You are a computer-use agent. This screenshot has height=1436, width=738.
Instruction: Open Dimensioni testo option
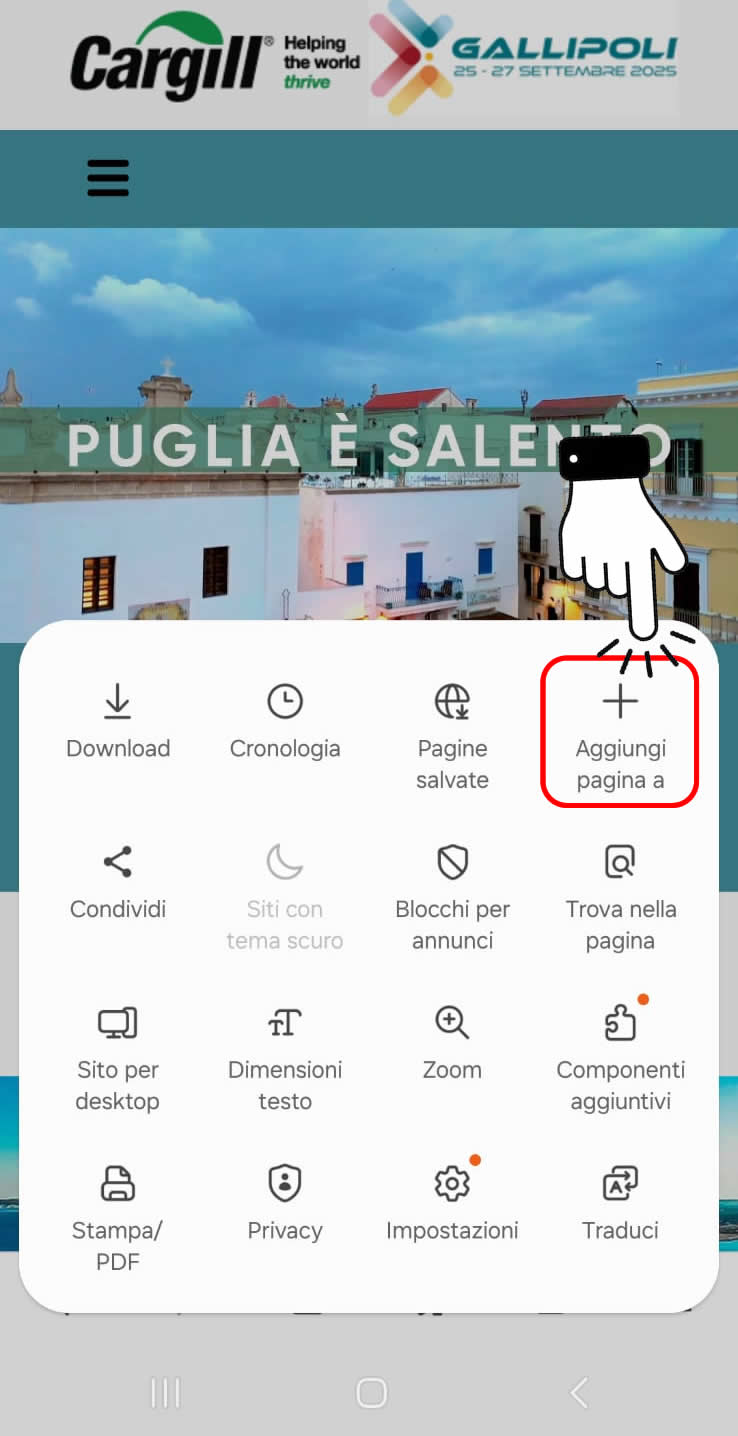point(285,1059)
